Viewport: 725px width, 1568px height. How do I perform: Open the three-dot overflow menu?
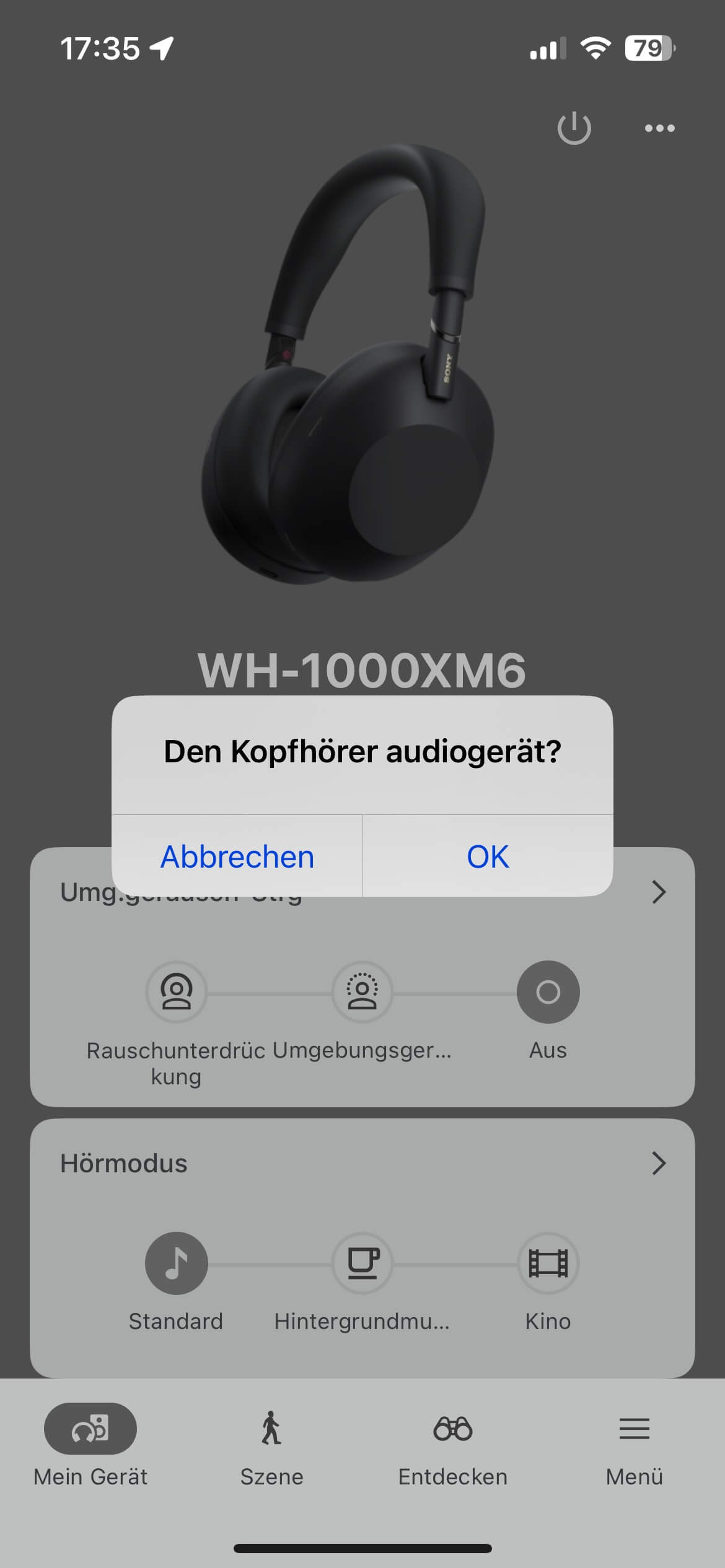click(659, 128)
